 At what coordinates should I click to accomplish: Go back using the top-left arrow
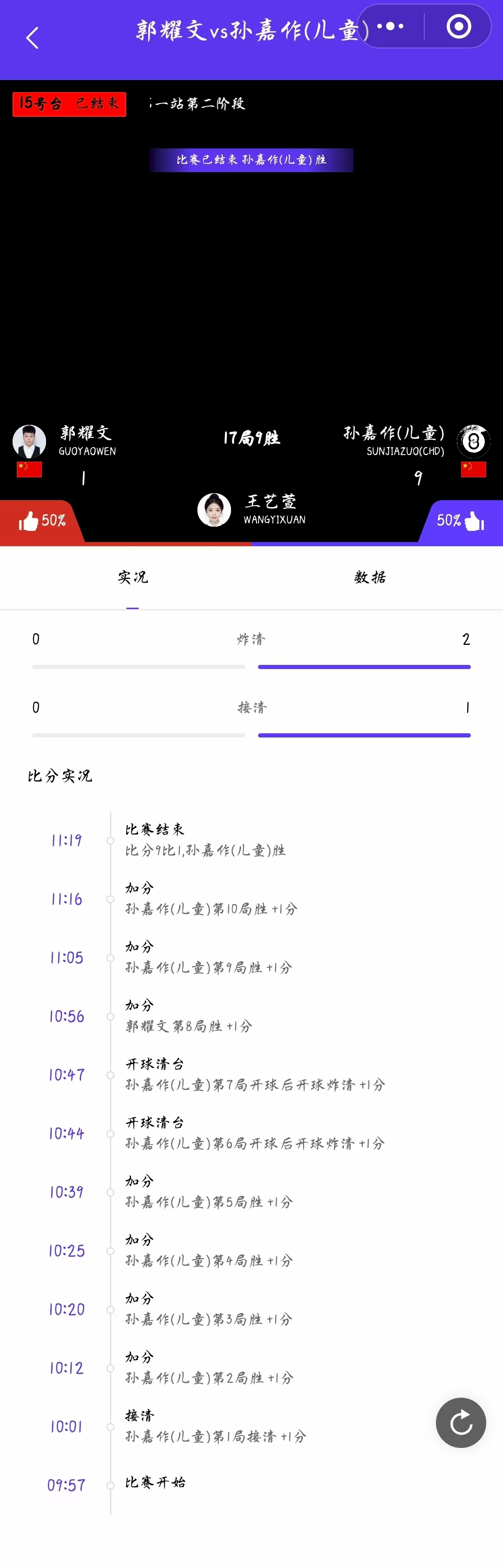point(32,38)
